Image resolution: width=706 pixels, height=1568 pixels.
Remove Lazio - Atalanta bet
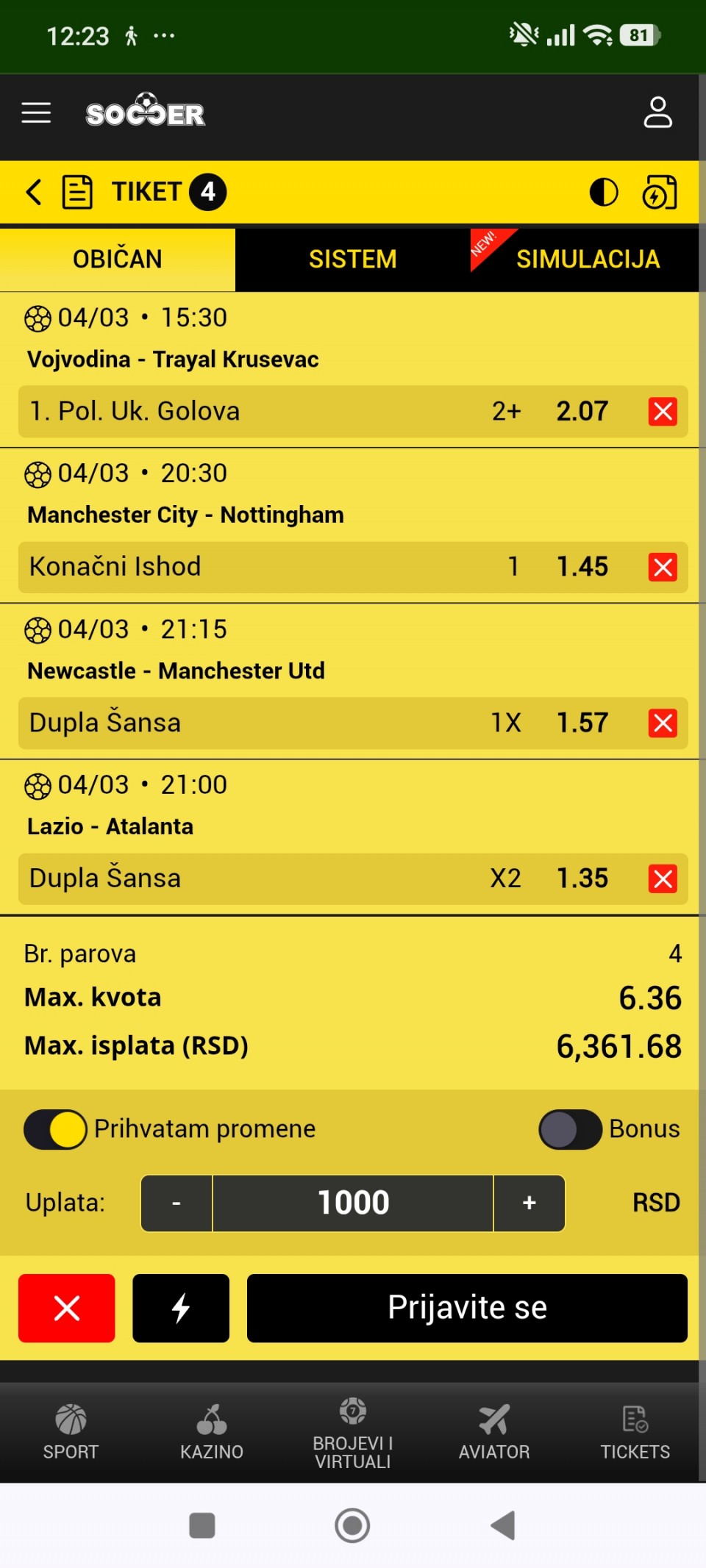662,878
